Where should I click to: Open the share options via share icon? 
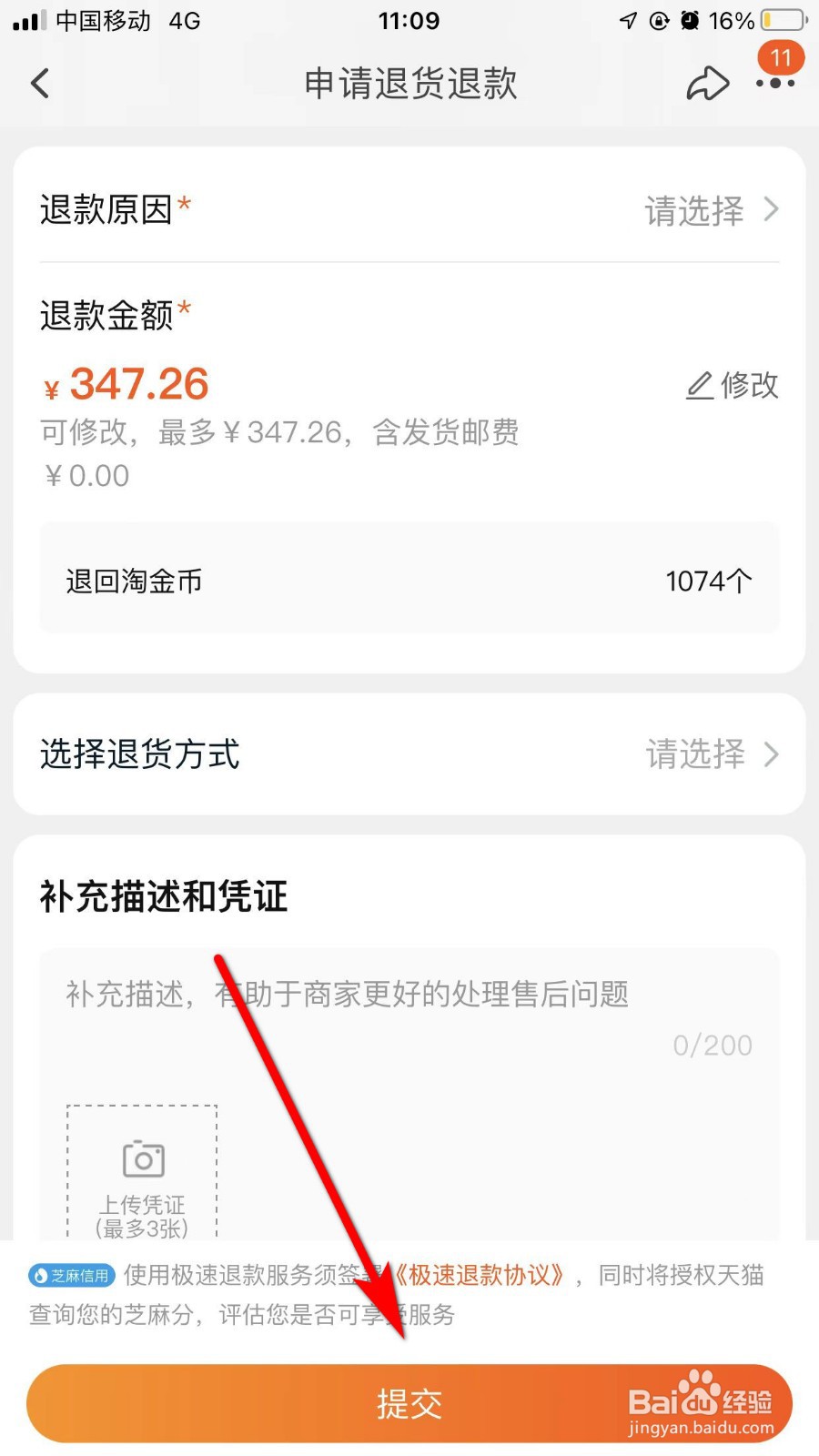(x=709, y=83)
